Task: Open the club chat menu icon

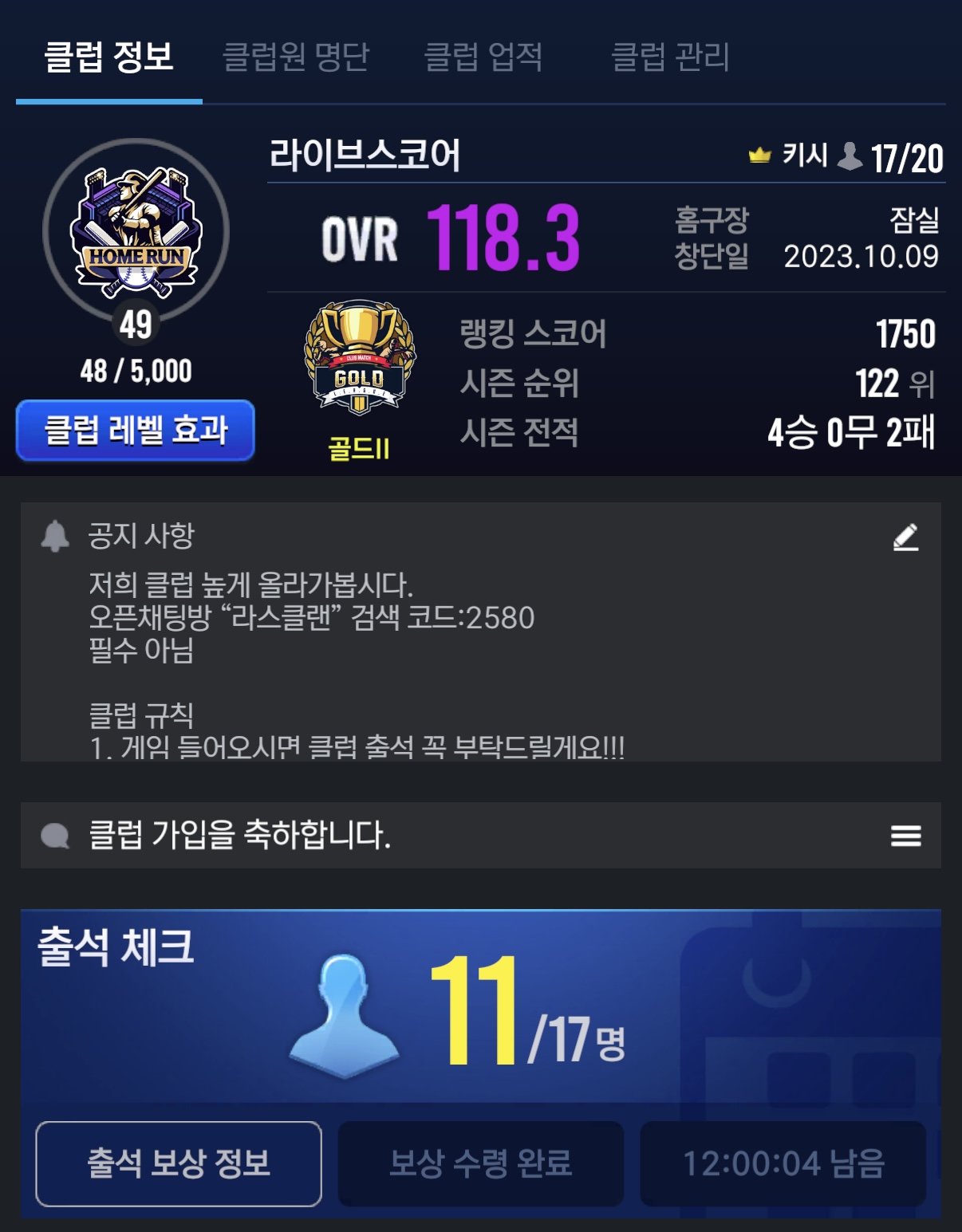Action: pos(905,836)
